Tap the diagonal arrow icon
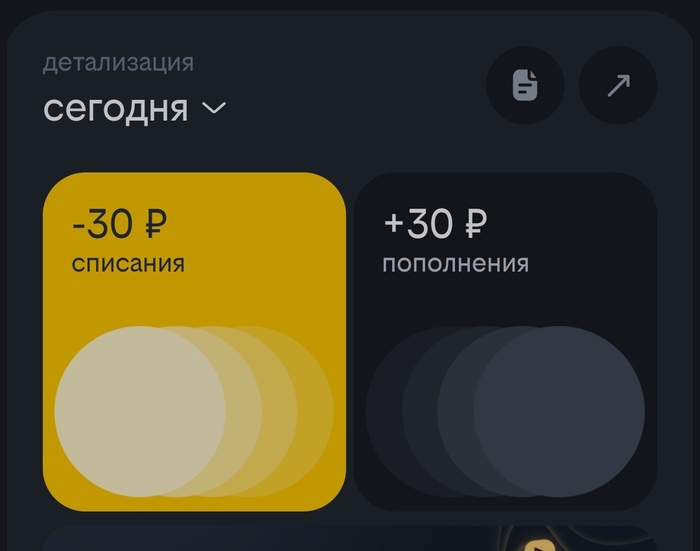Image resolution: width=700 pixels, height=551 pixels. pyautogui.click(x=618, y=86)
